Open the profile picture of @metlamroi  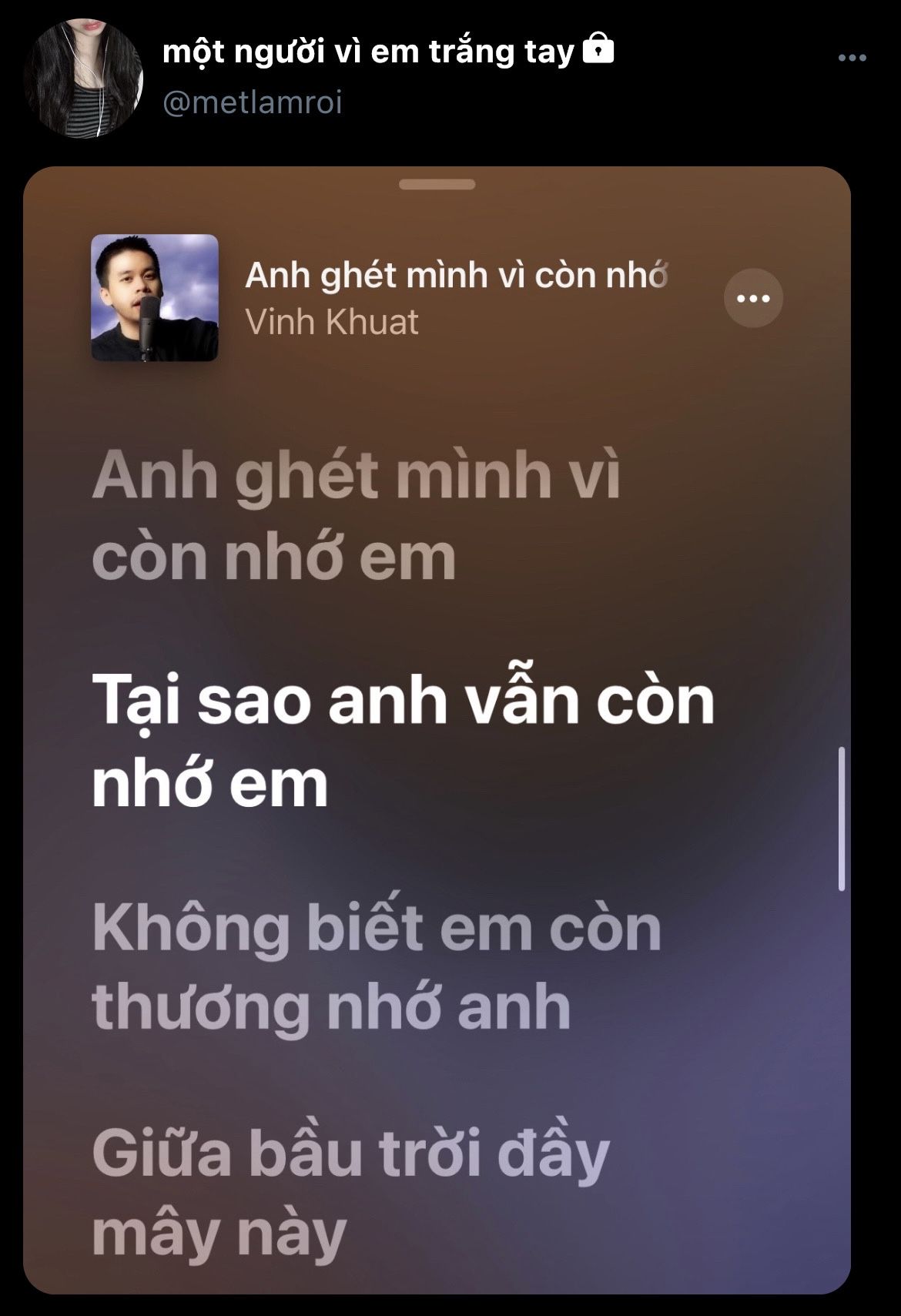pos(83,78)
